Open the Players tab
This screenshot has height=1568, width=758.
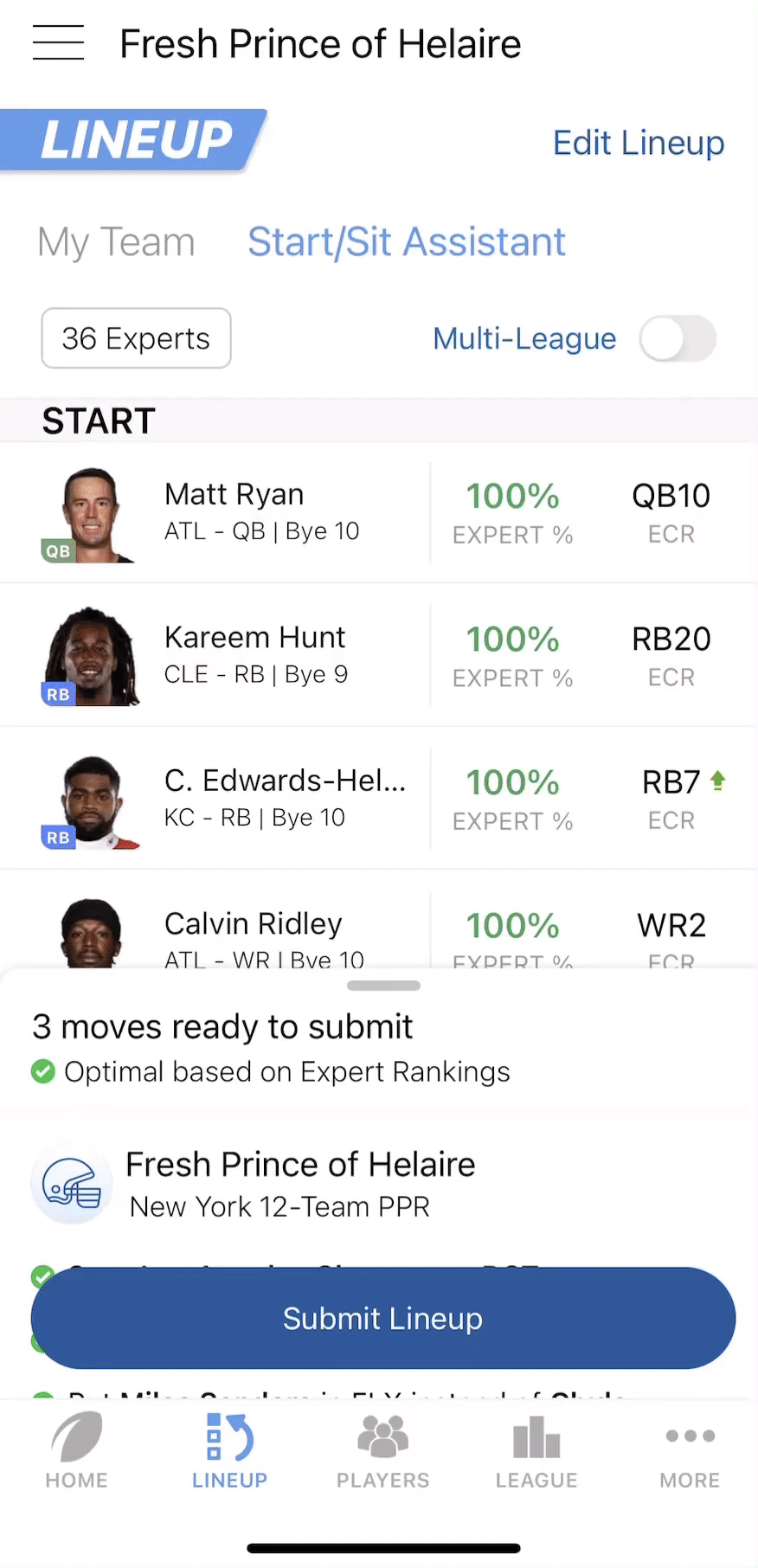(382, 1451)
